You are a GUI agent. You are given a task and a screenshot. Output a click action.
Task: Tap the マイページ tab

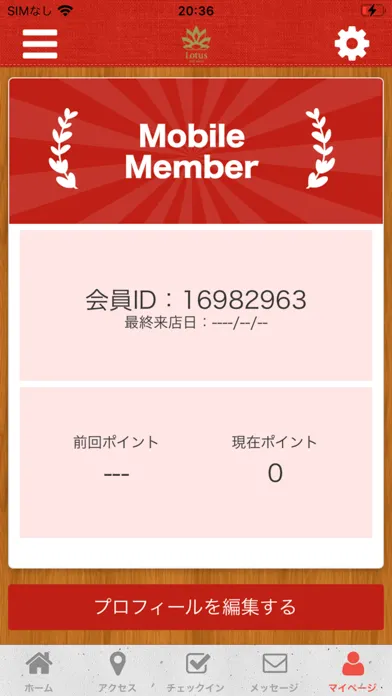point(353,671)
